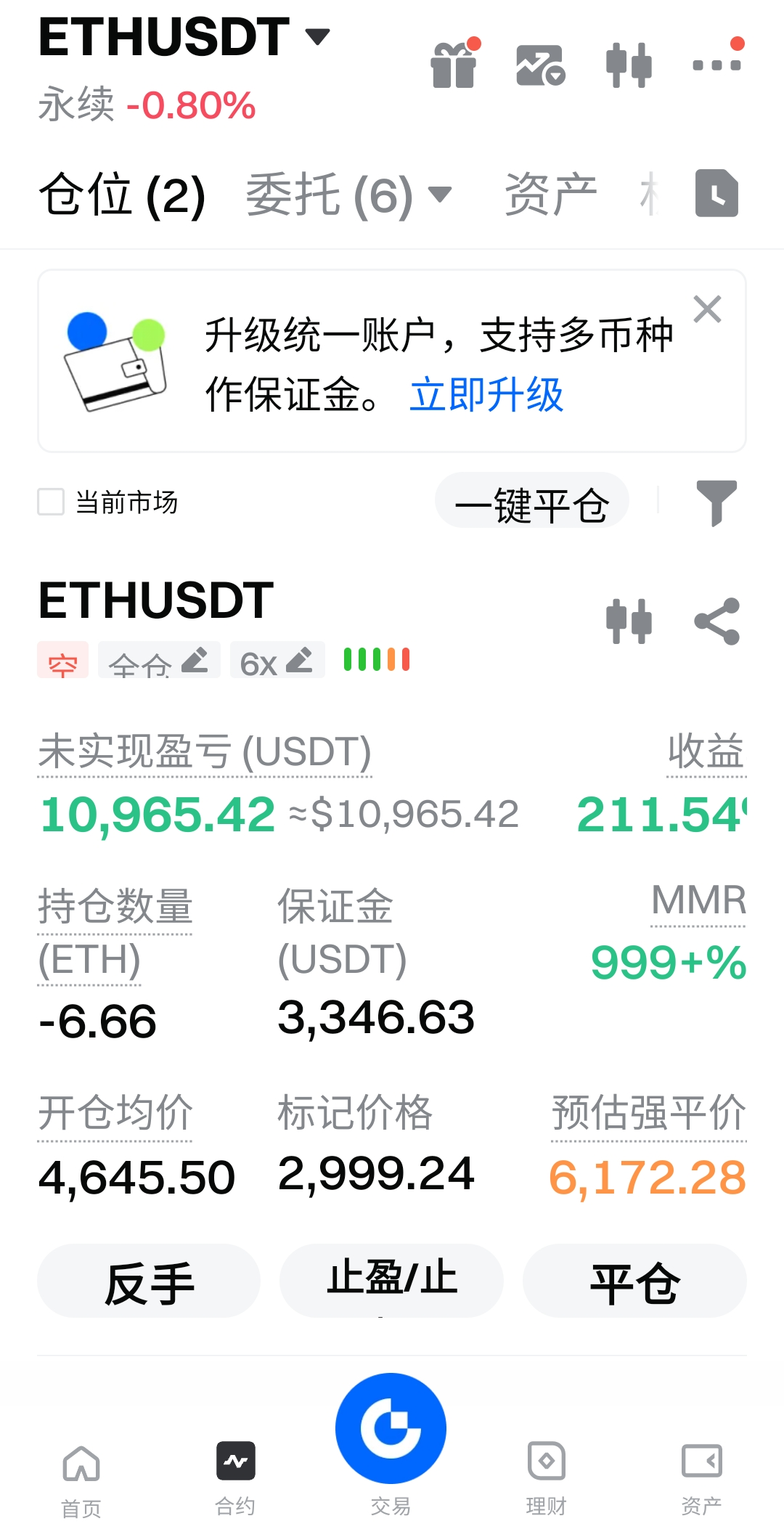Switch to the 资产 tab
This screenshot has width=784, height=1537.
click(x=551, y=195)
